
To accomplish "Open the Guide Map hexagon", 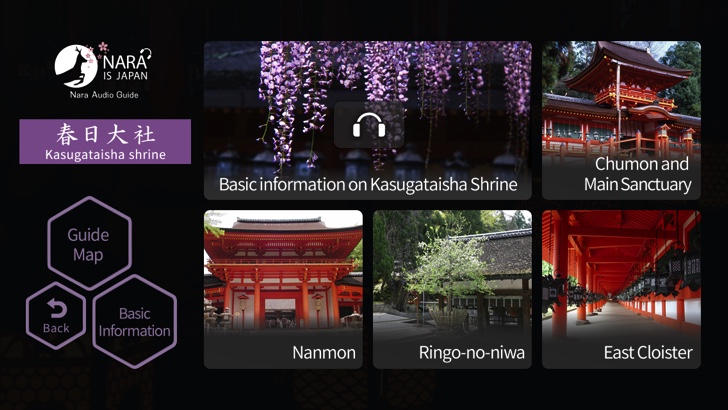I will point(88,245).
